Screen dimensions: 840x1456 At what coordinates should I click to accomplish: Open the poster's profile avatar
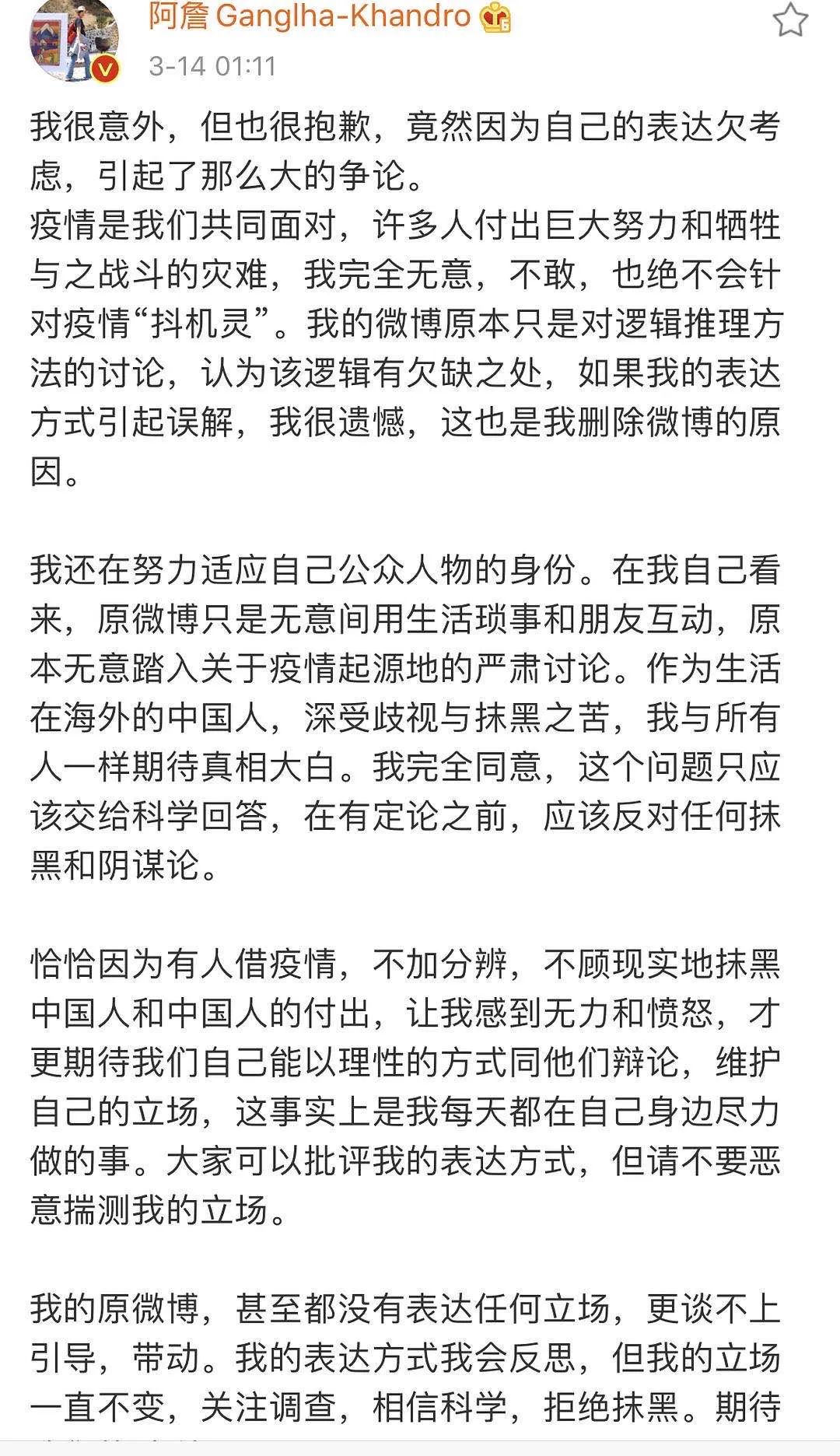coord(72,39)
